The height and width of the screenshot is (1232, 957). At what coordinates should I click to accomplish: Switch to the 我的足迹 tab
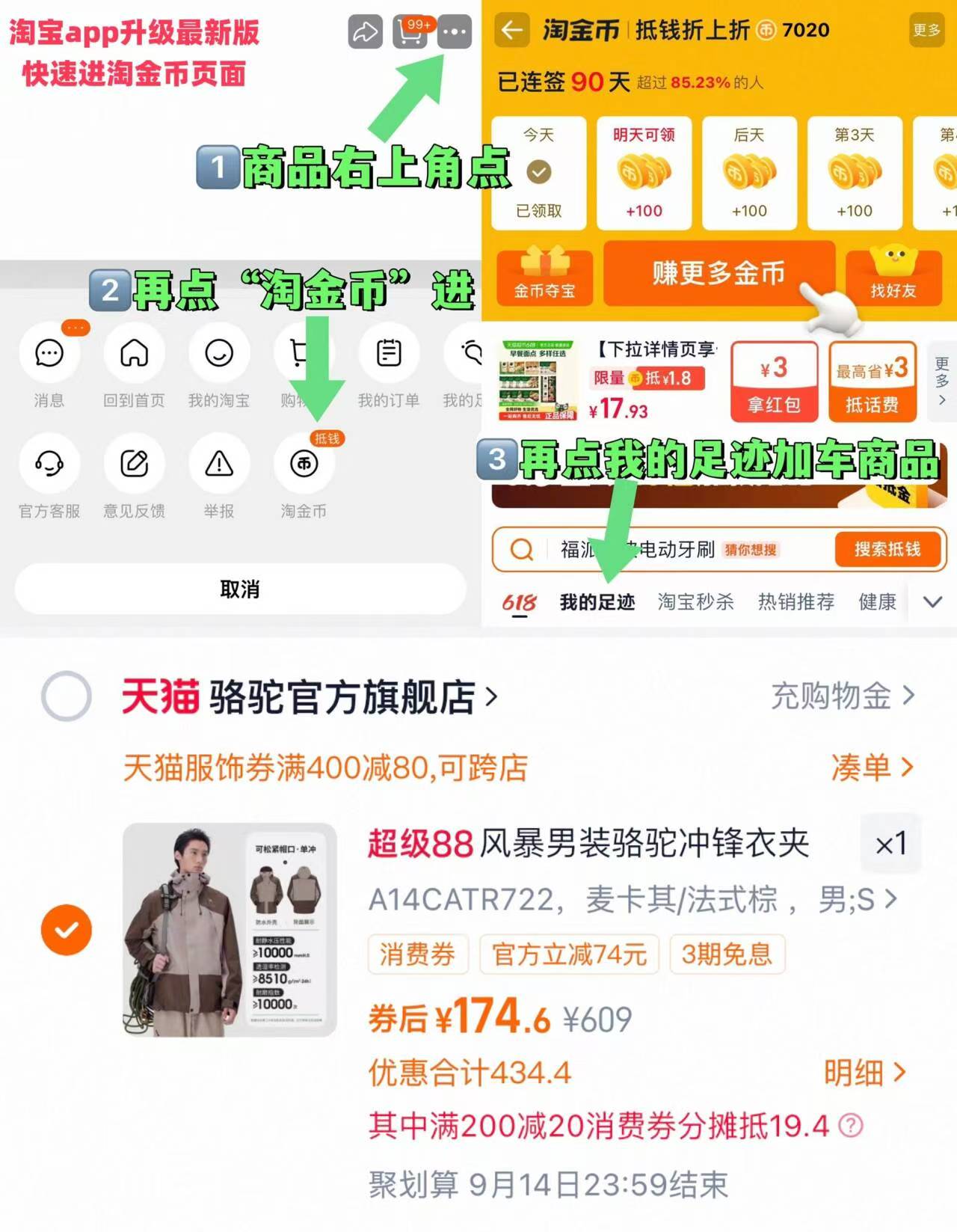(597, 602)
